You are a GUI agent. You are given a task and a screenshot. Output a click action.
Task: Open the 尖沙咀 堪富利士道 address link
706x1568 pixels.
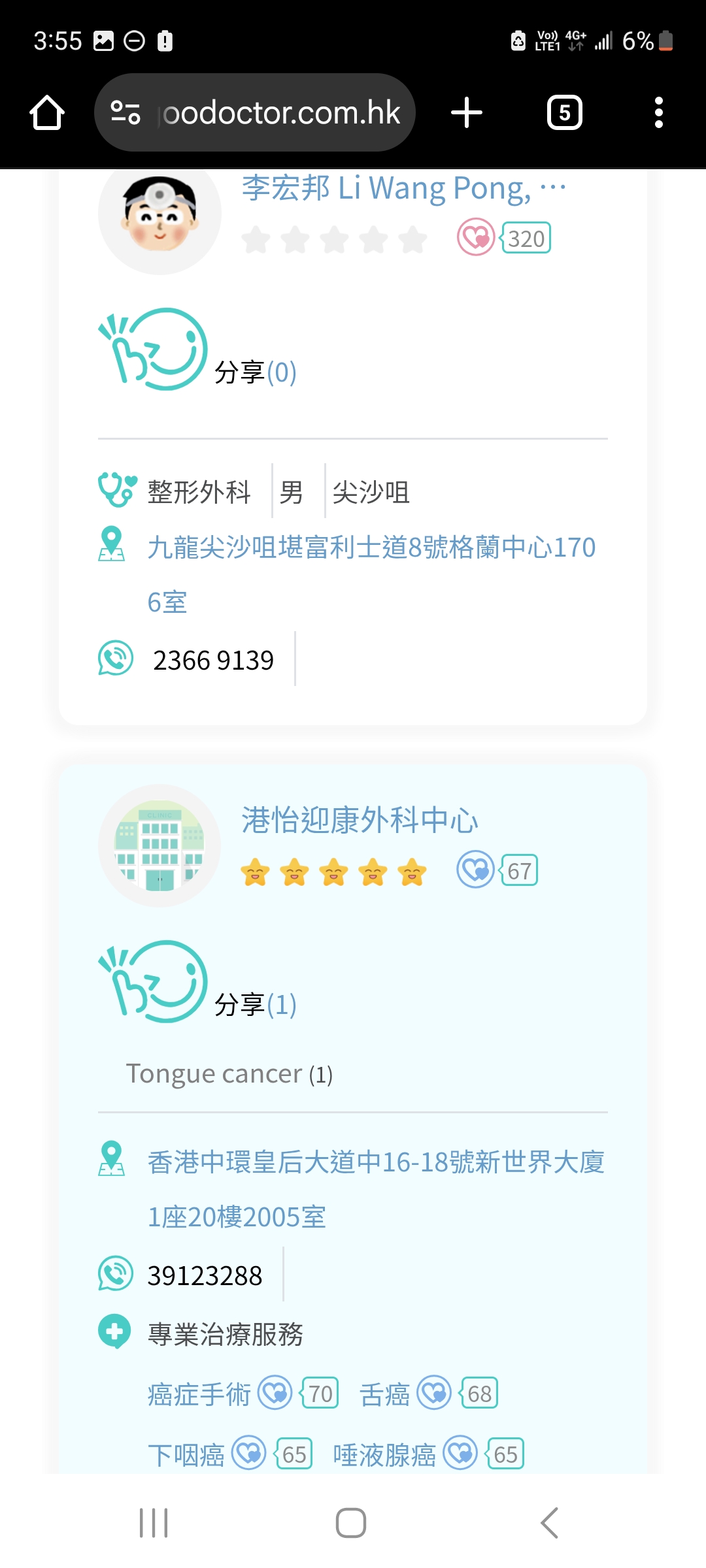point(371,547)
